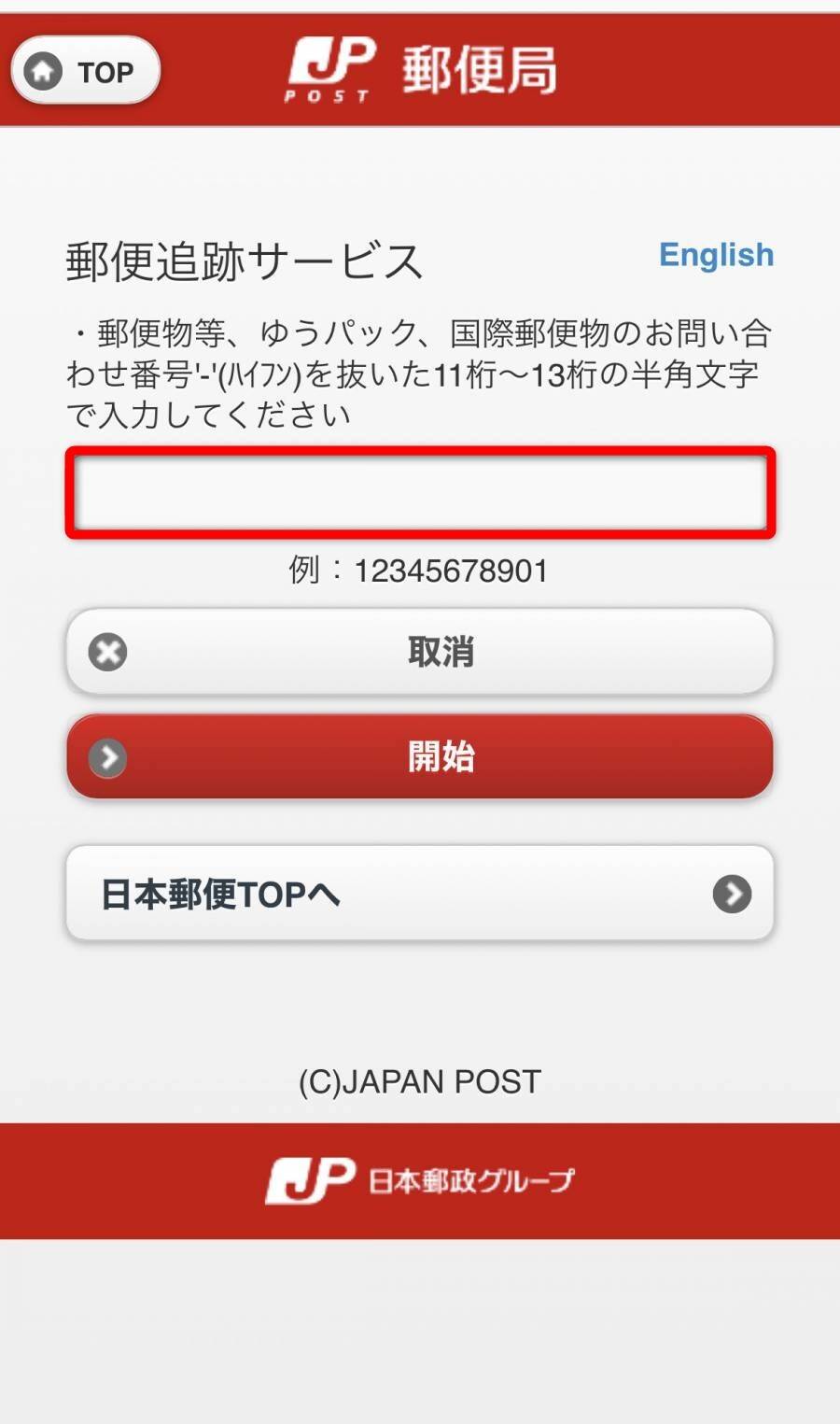Screen dimensions: 840x1424
Task: Focus the tracking number input field
Action: click(x=420, y=493)
